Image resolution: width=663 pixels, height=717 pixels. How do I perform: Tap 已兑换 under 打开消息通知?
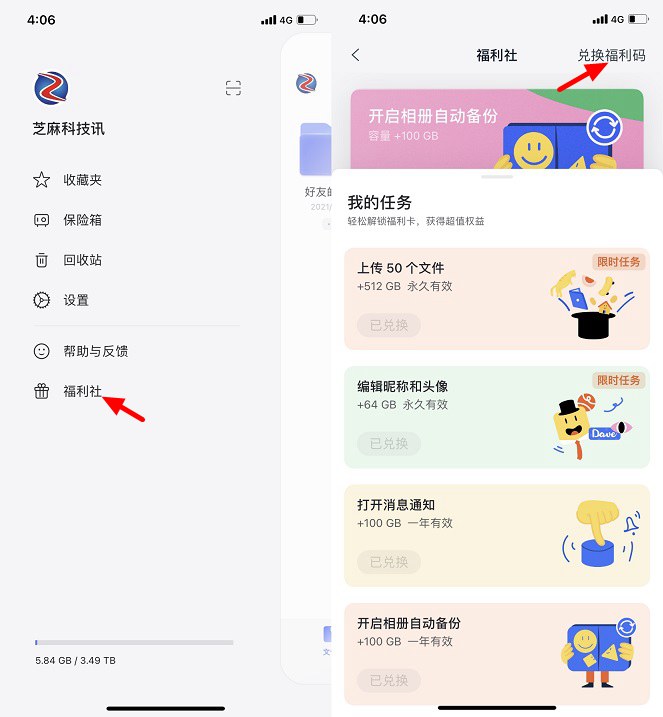389,562
